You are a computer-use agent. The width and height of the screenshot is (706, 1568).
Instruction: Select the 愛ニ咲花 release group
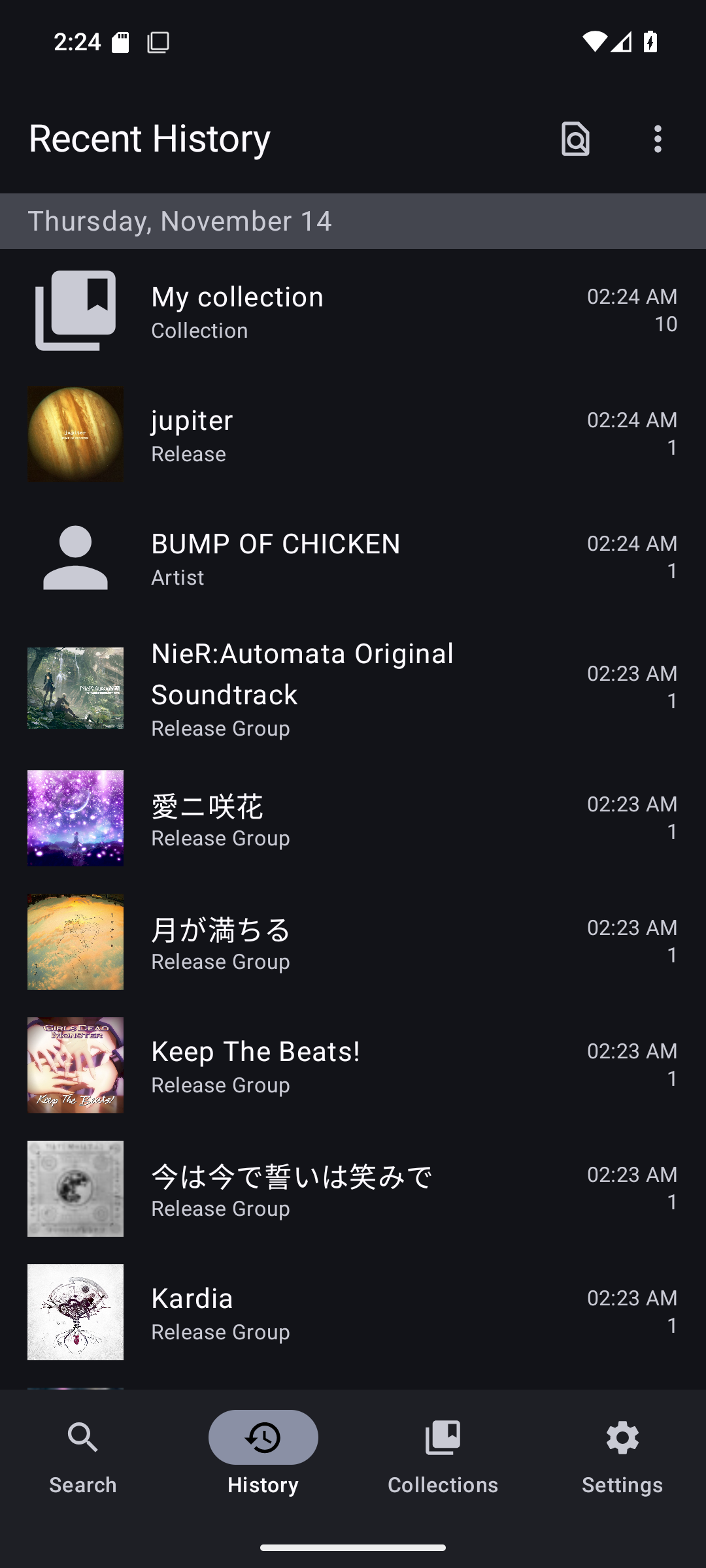pyautogui.click(x=353, y=818)
